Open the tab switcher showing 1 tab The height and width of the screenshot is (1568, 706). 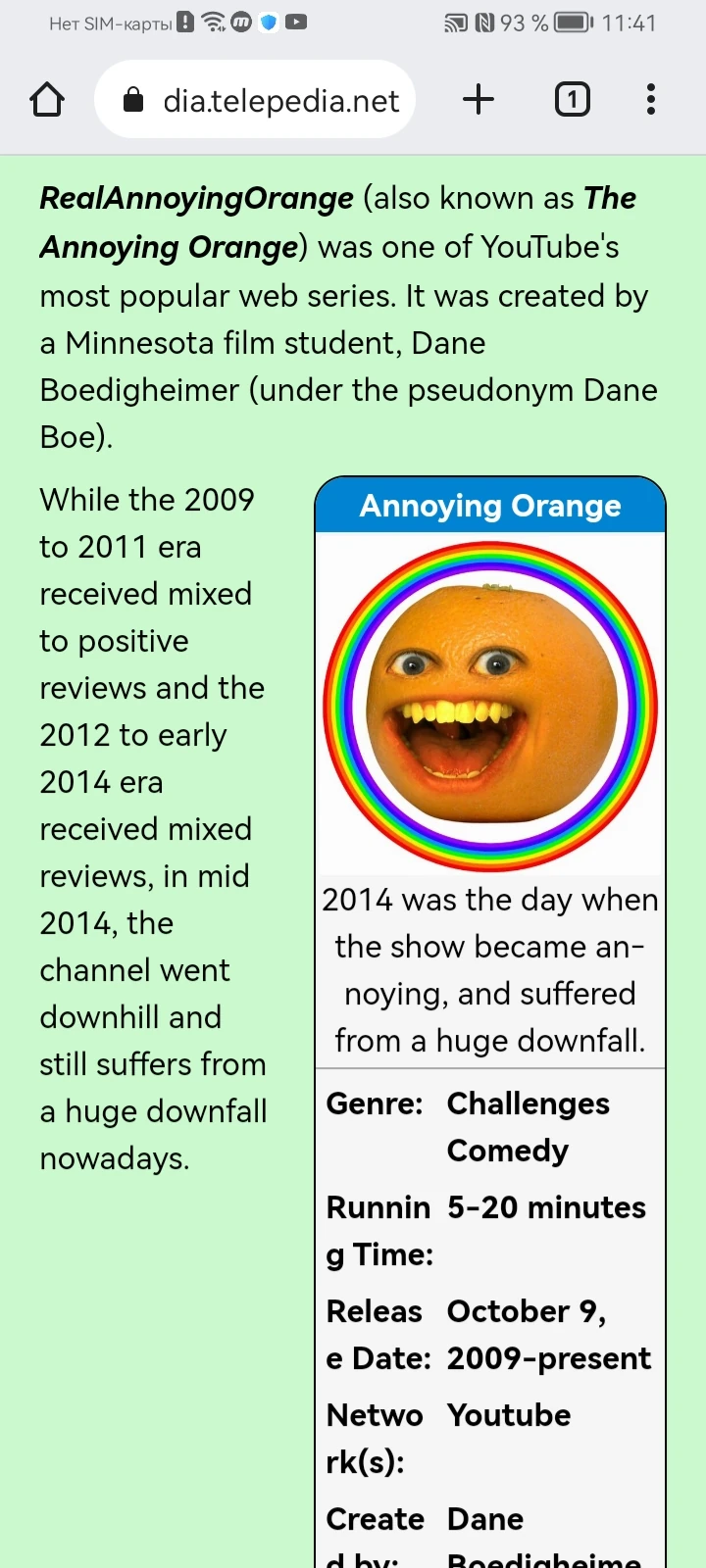coord(572,98)
